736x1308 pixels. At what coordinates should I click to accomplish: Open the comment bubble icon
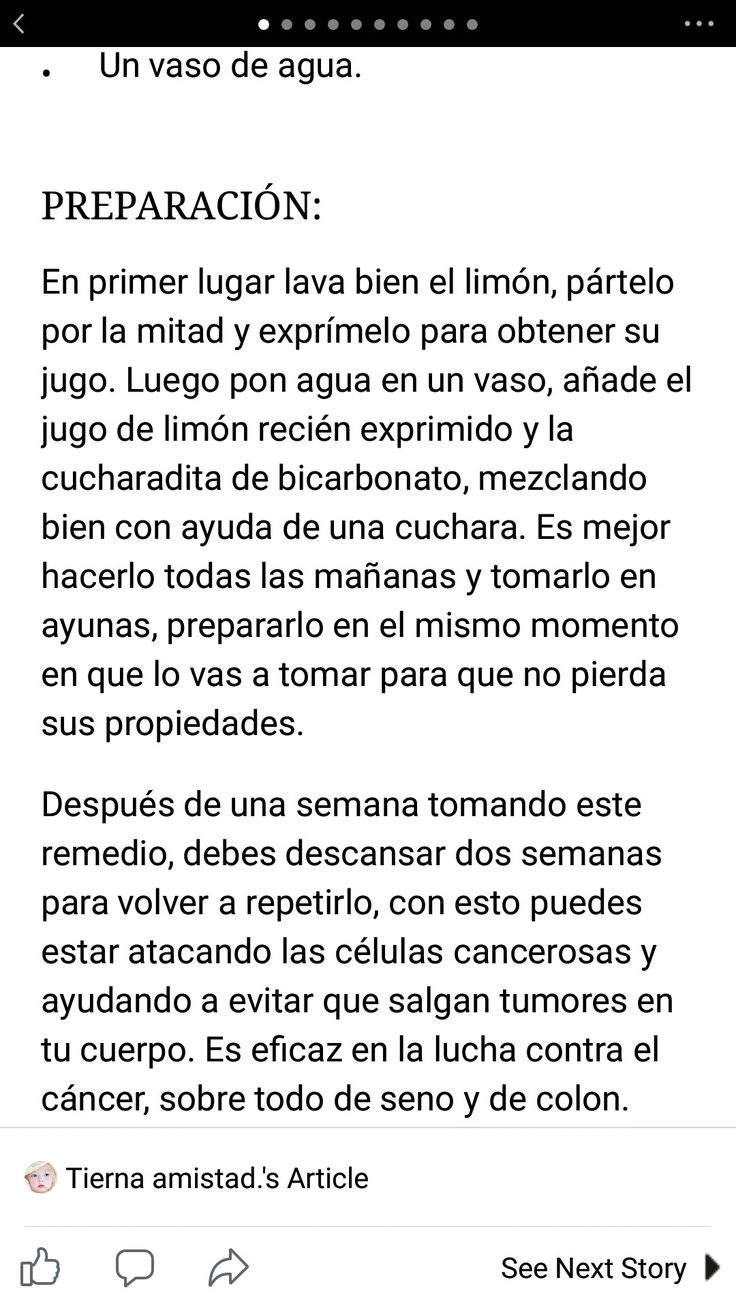point(134,1268)
